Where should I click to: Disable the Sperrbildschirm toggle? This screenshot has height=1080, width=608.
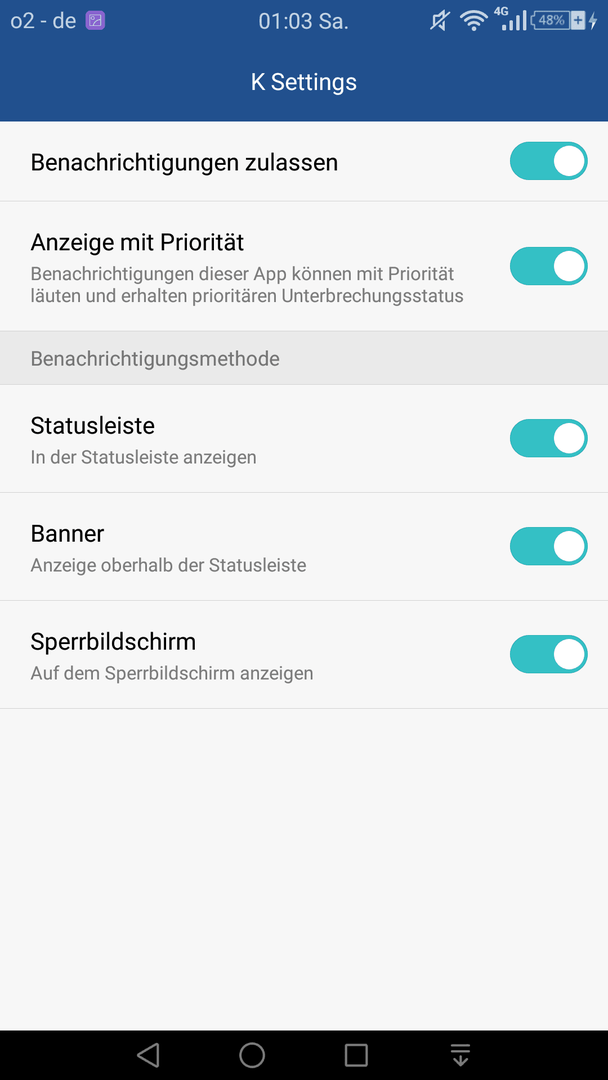pyautogui.click(x=548, y=654)
